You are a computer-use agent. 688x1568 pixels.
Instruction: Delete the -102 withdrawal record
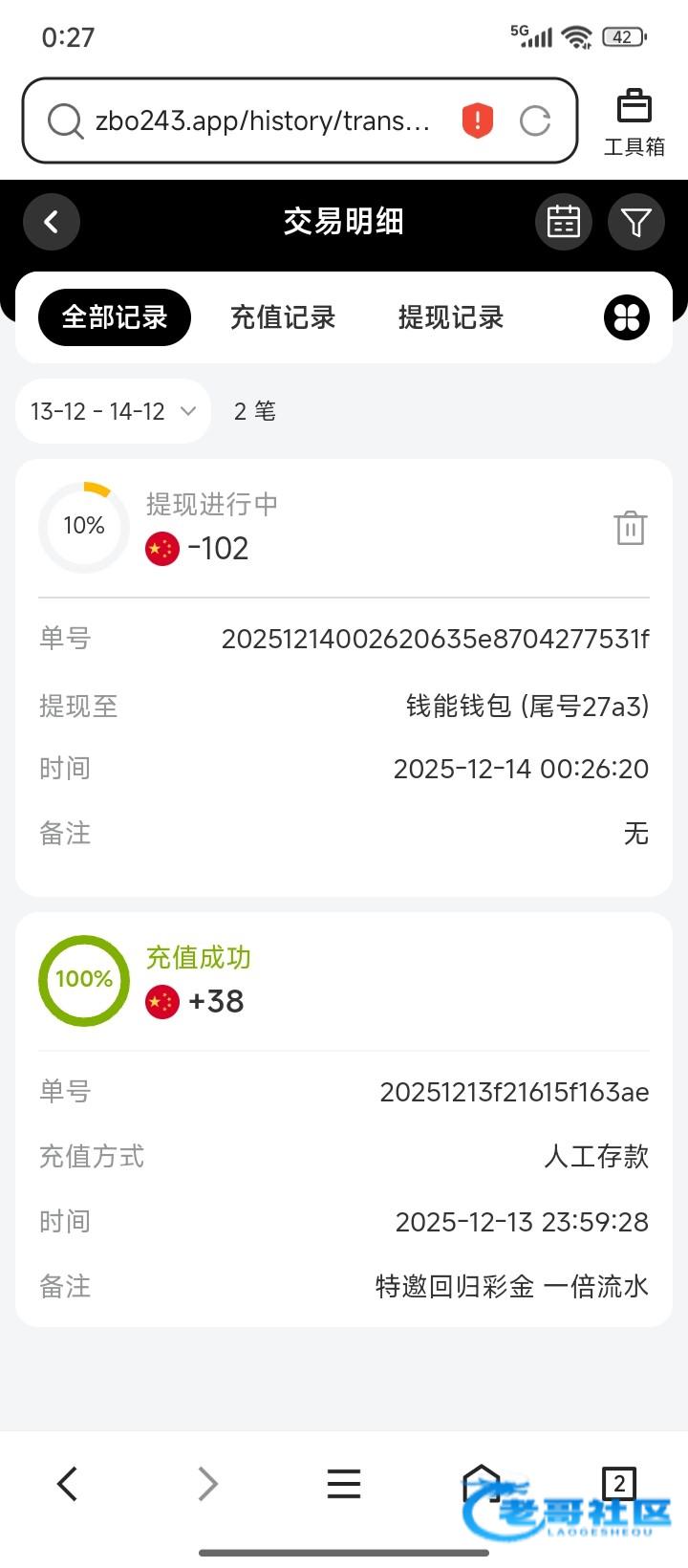pos(631,528)
